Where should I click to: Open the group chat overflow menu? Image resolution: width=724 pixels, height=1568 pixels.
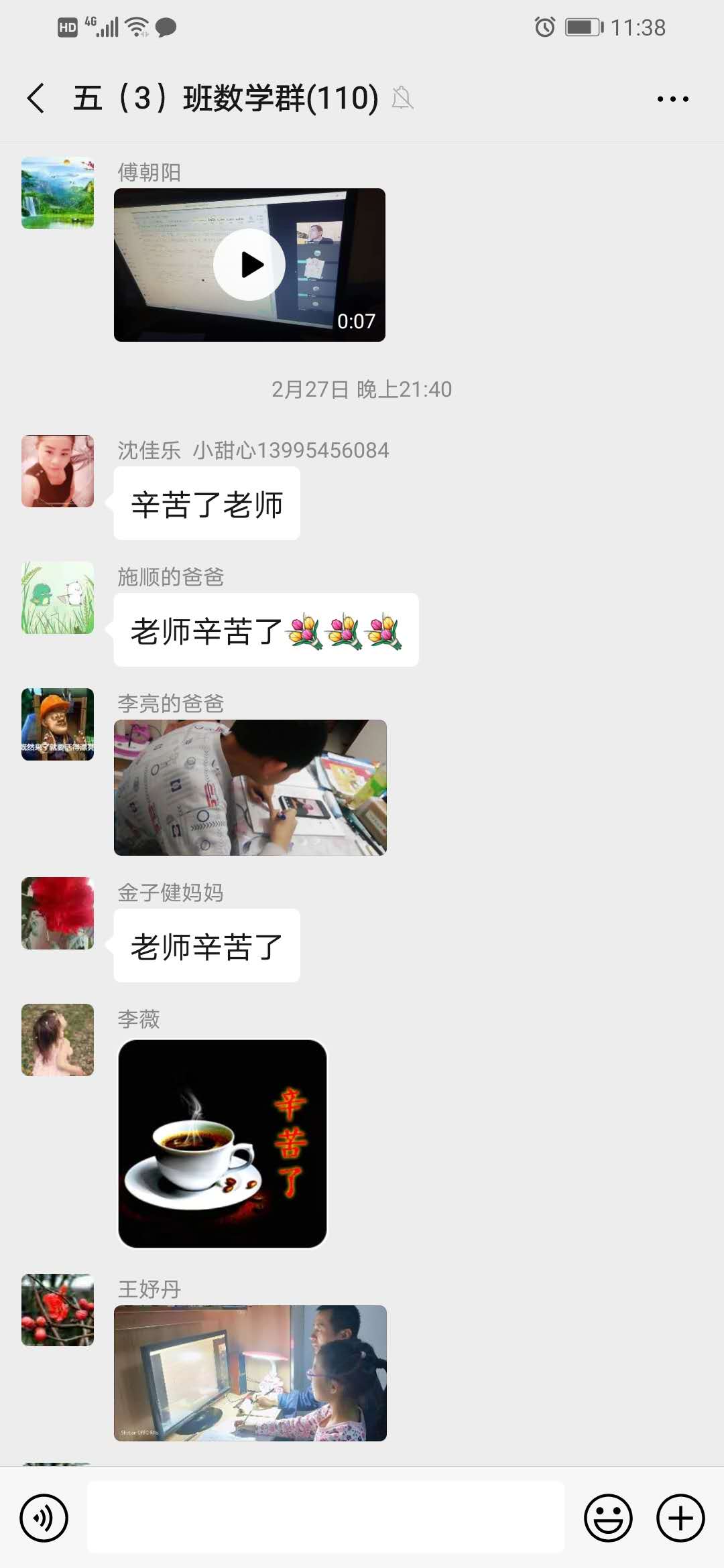pos(672,99)
